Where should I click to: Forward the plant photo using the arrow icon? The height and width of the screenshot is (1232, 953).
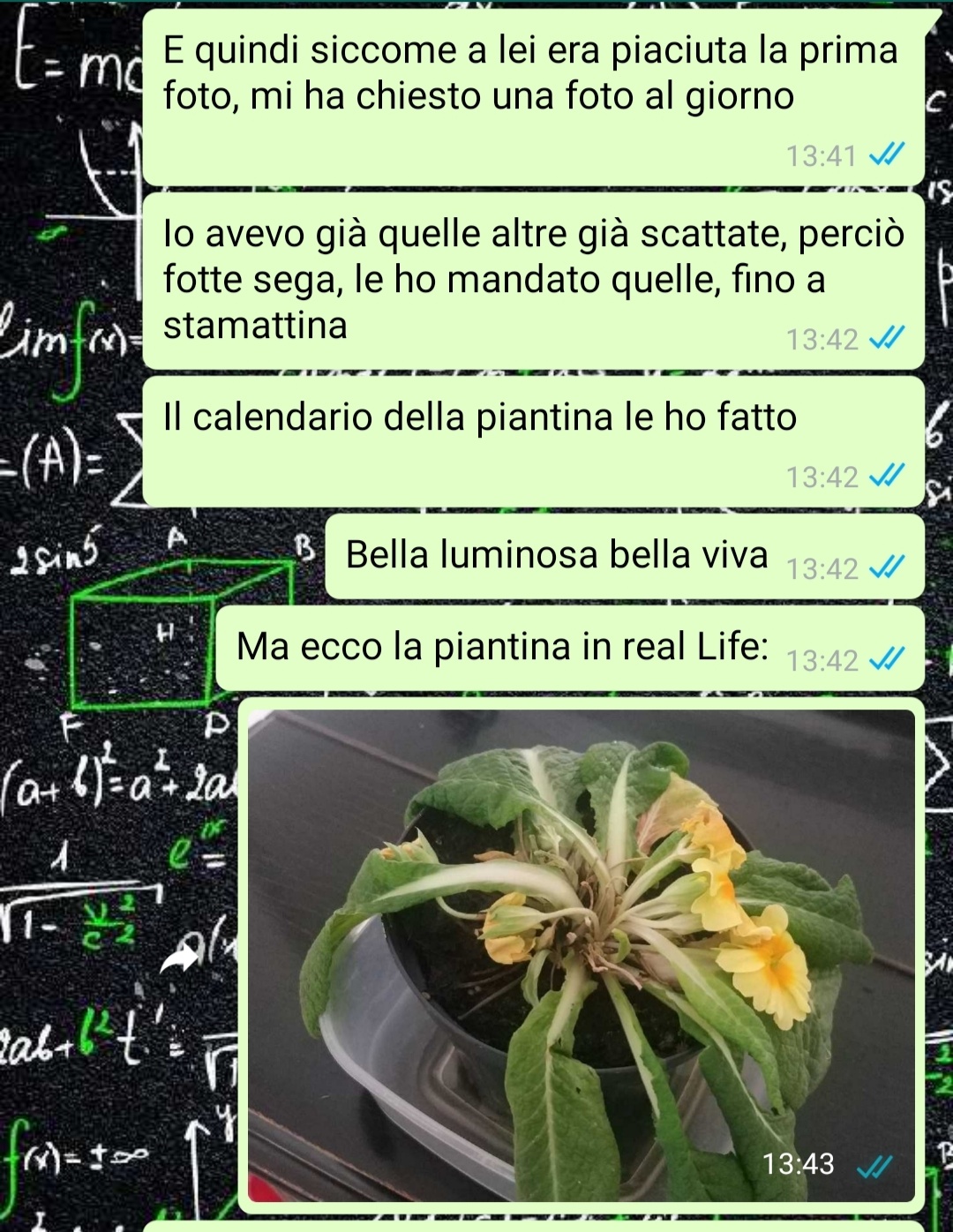tap(180, 958)
